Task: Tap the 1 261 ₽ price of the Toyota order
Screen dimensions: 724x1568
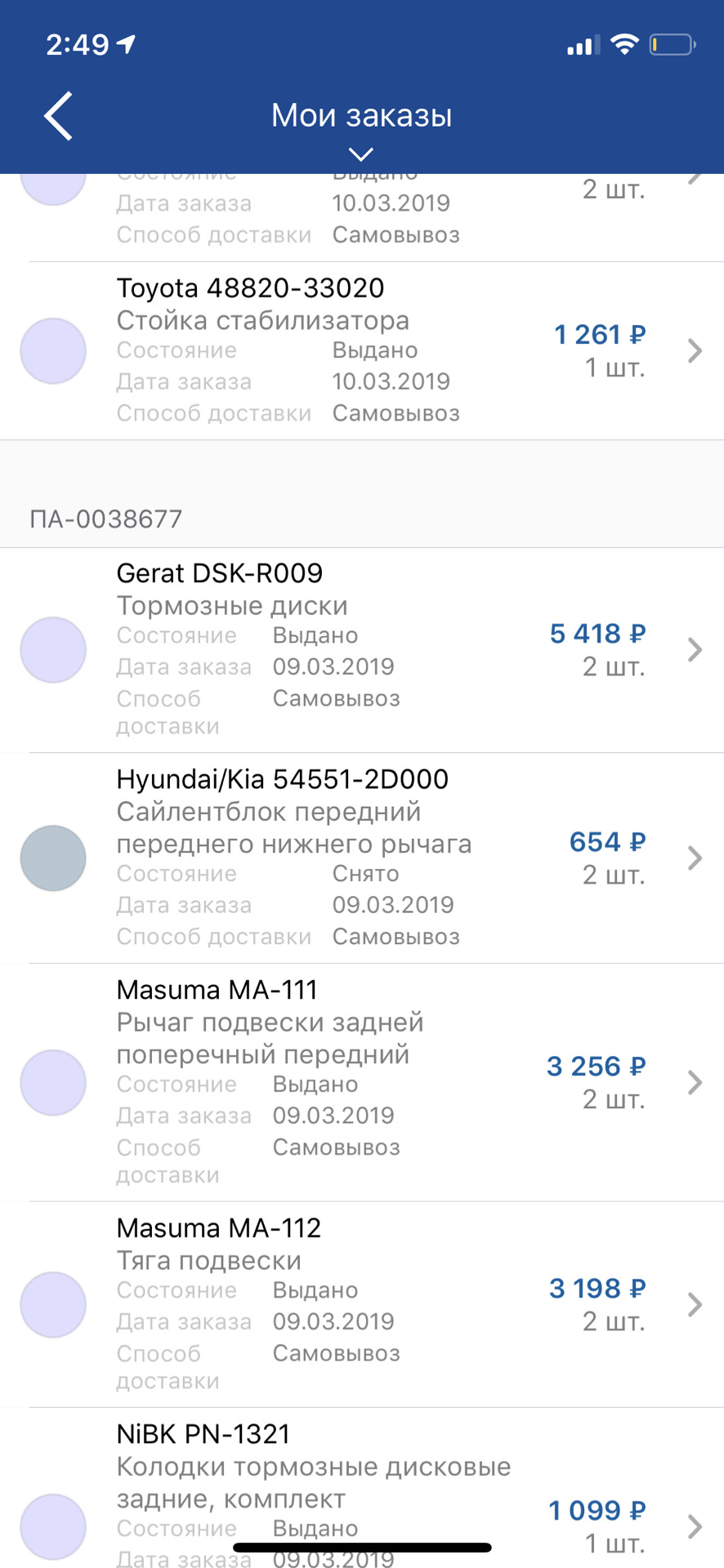Action: click(599, 334)
